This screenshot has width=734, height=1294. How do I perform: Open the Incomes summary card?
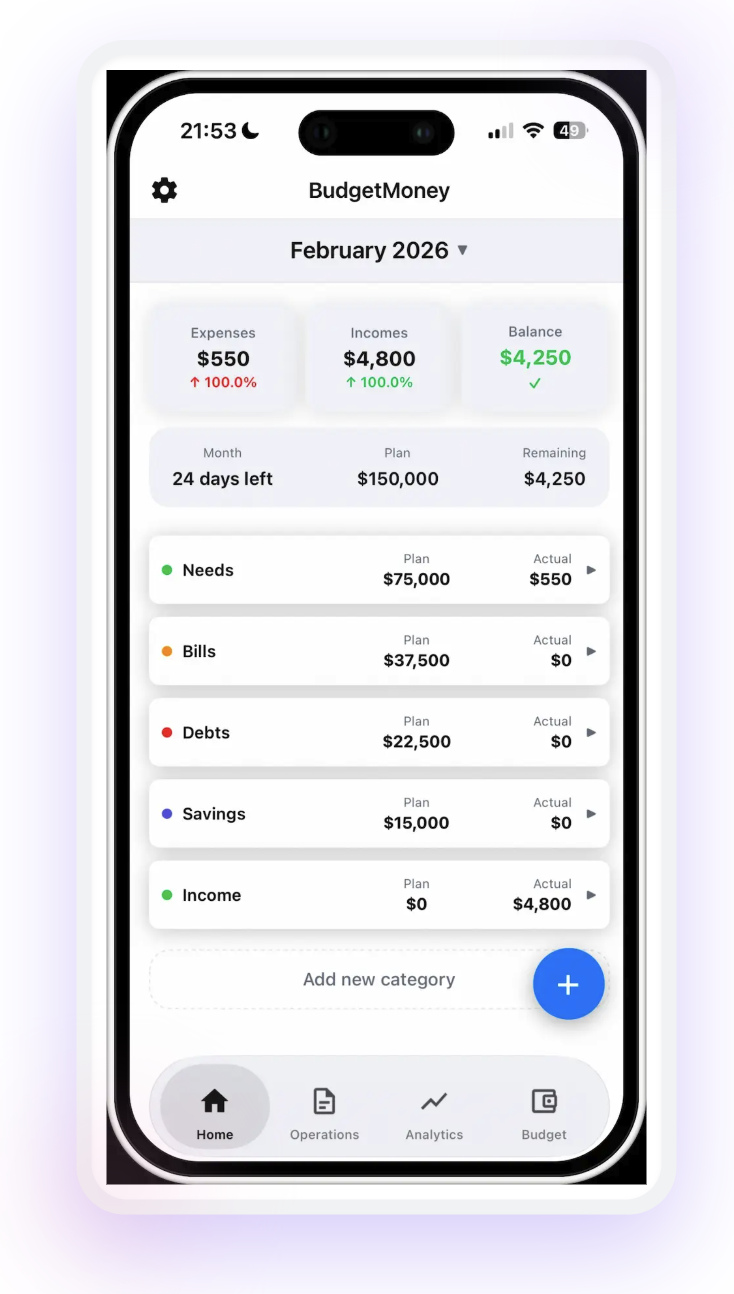click(x=379, y=359)
